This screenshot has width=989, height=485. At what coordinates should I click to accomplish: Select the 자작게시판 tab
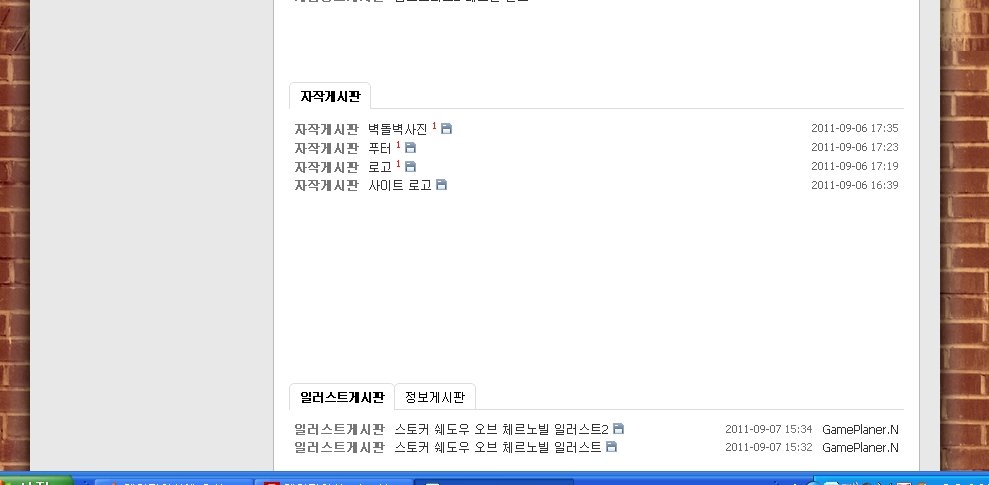tap(329, 97)
